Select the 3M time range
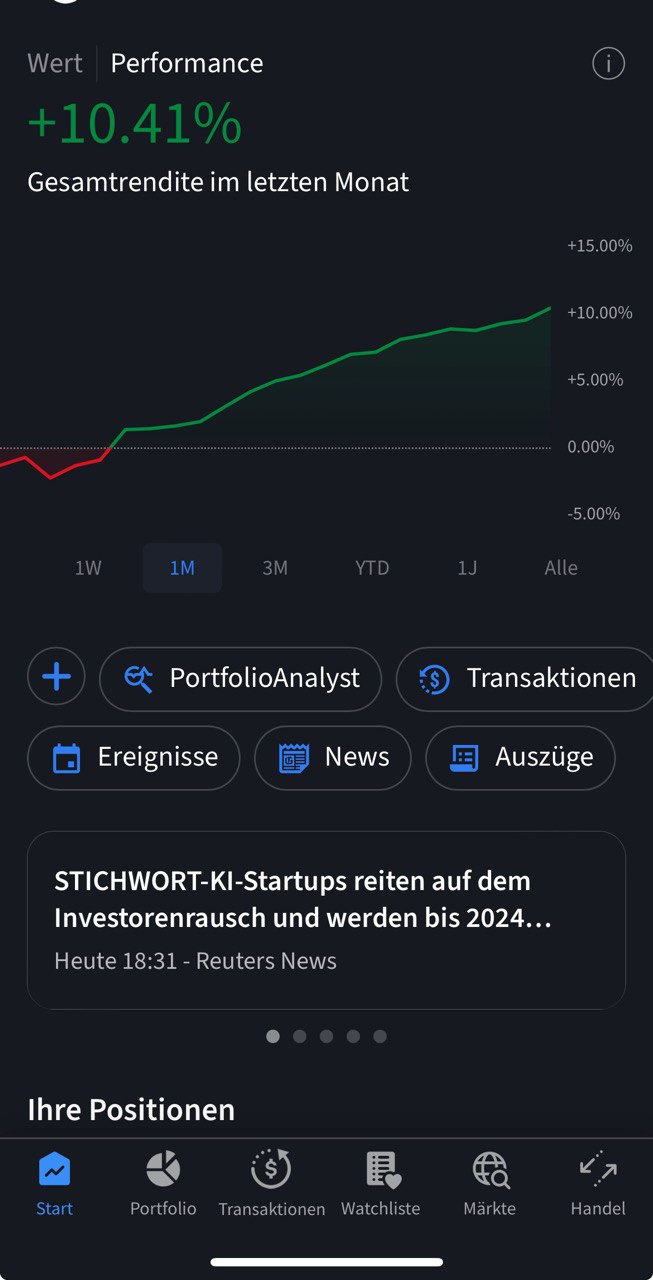 [x=275, y=568]
